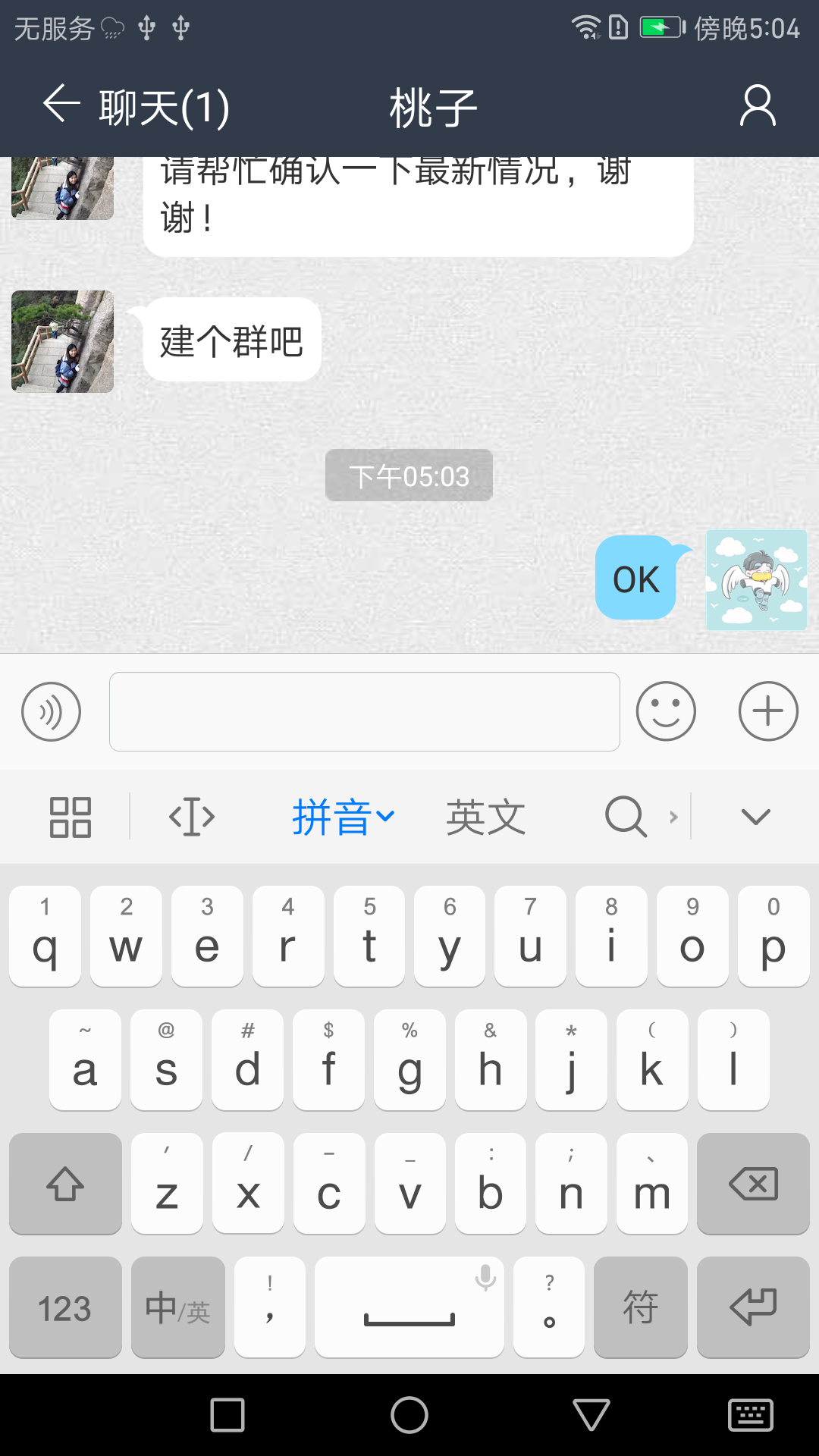
Task: Switch keyboard to 英文 mode
Action: (x=485, y=817)
